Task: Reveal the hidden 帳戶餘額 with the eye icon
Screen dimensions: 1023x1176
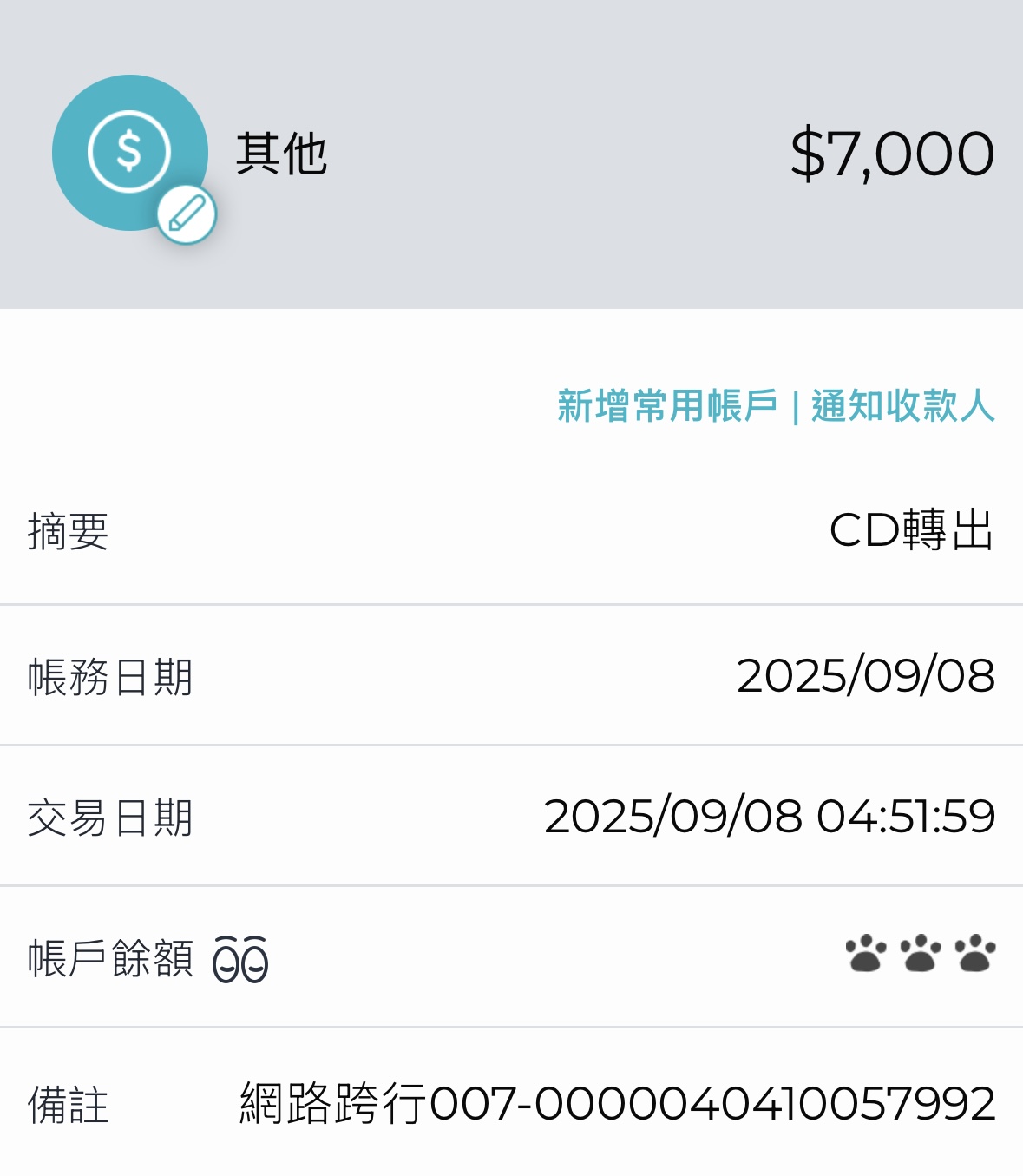Action: coord(240,960)
